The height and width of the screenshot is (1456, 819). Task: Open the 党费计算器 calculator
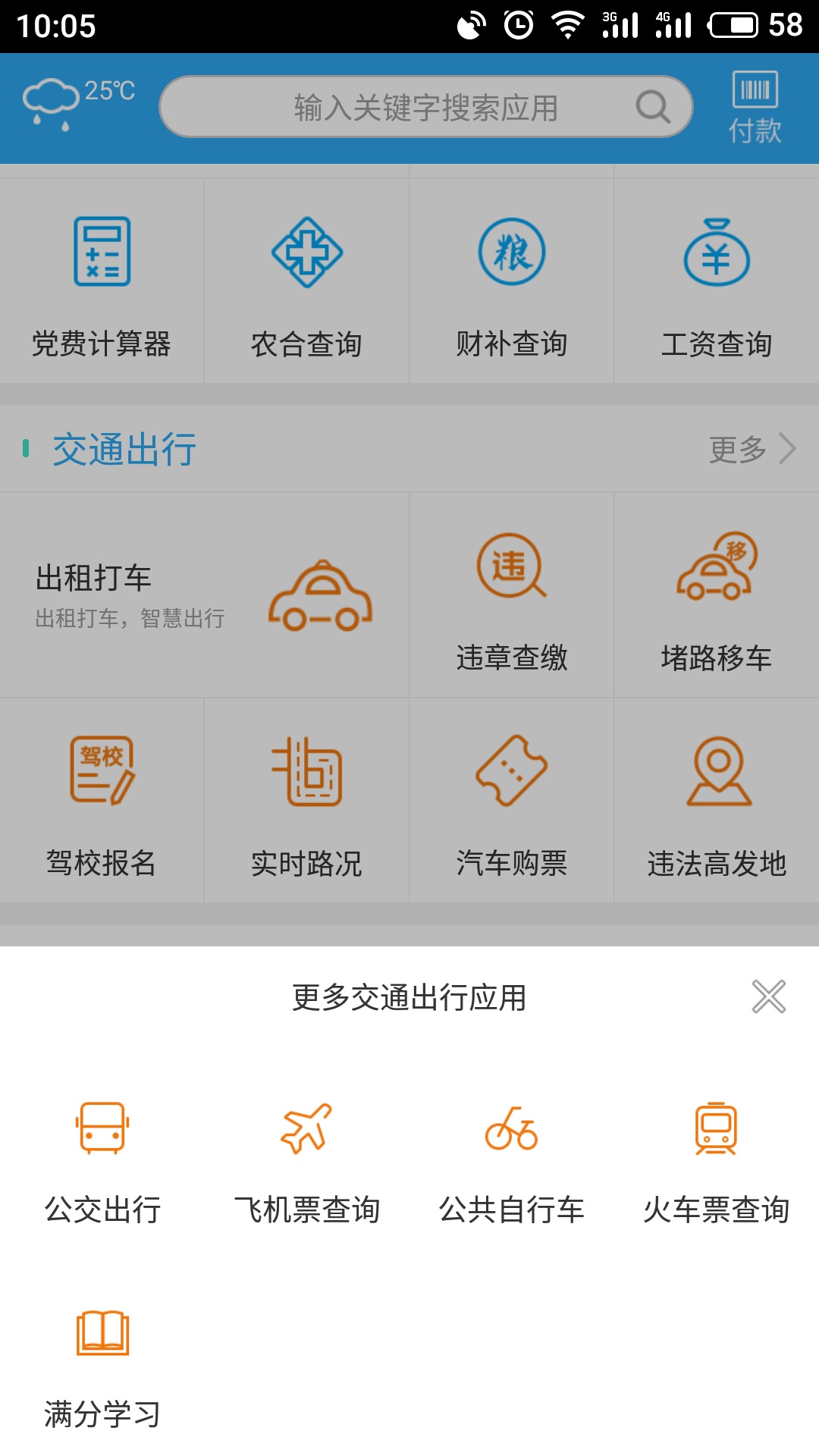[102, 281]
